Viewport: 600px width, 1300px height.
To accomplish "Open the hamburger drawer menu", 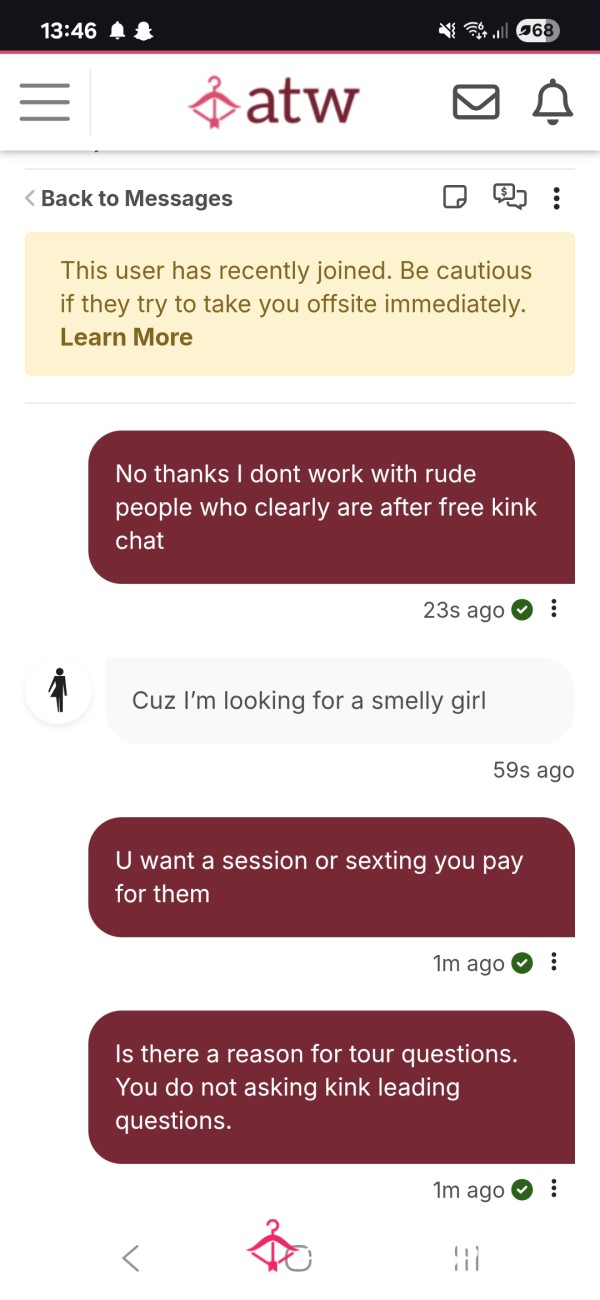I will pyautogui.click(x=44, y=102).
